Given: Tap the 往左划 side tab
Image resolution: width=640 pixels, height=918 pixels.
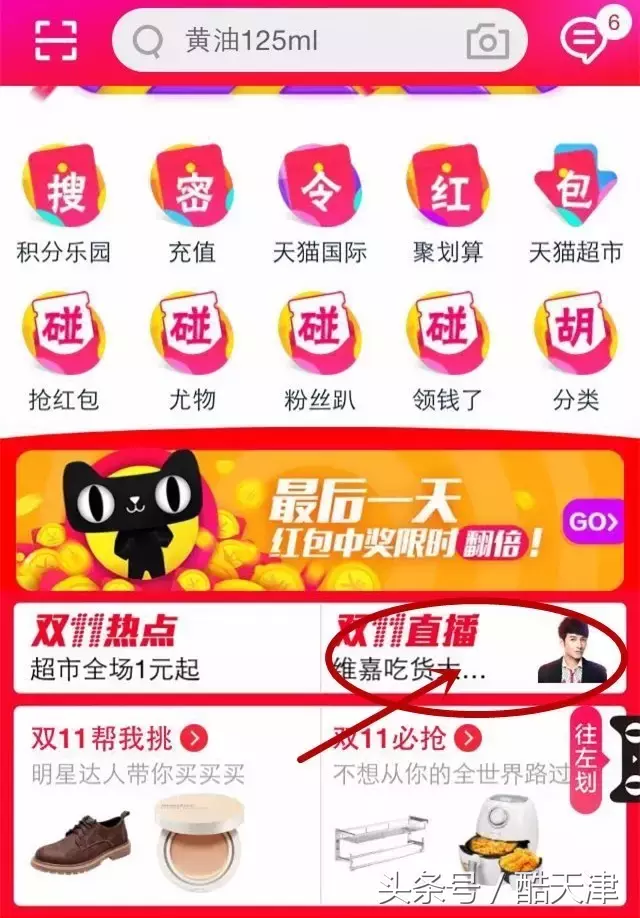Looking at the screenshot, I should 586,761.
